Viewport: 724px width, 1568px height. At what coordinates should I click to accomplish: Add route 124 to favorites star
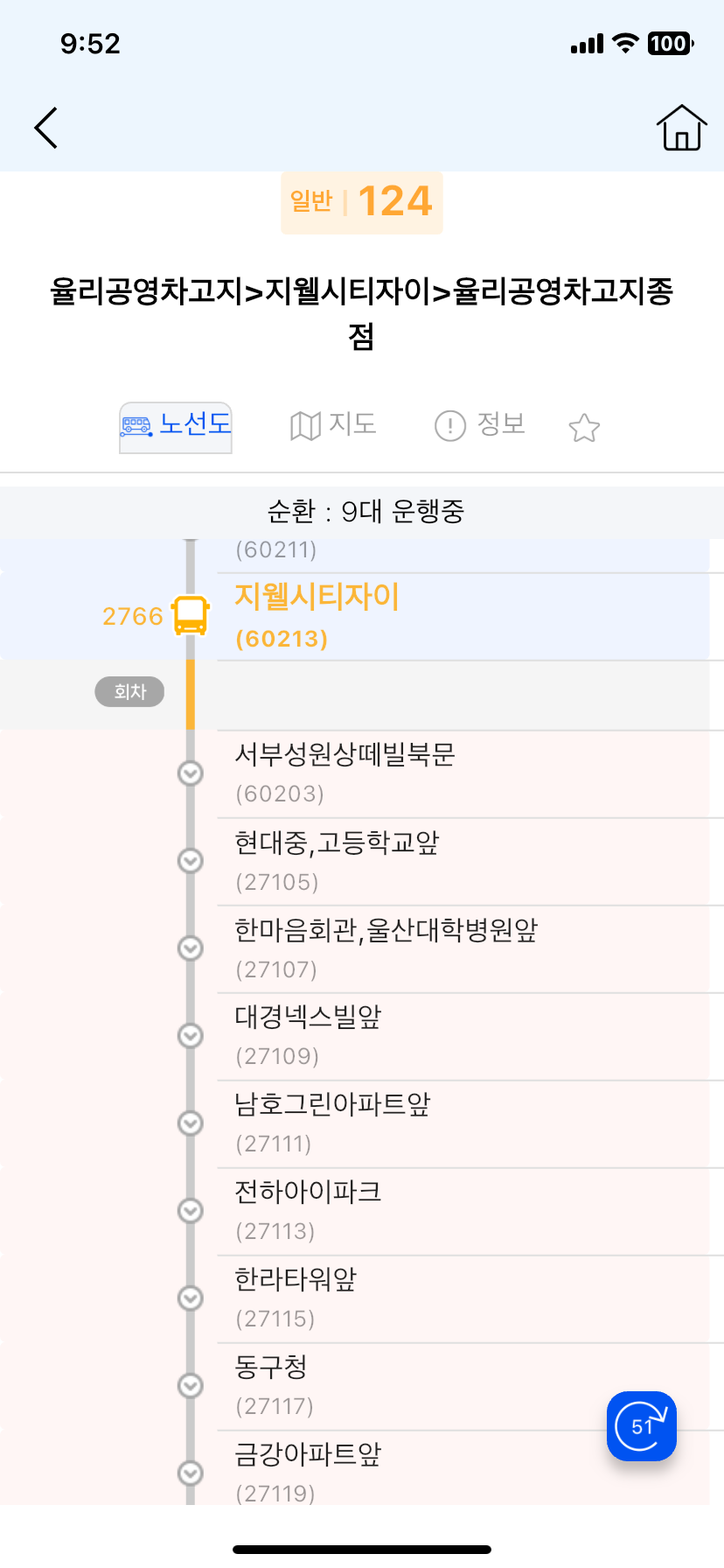[584, 428]
